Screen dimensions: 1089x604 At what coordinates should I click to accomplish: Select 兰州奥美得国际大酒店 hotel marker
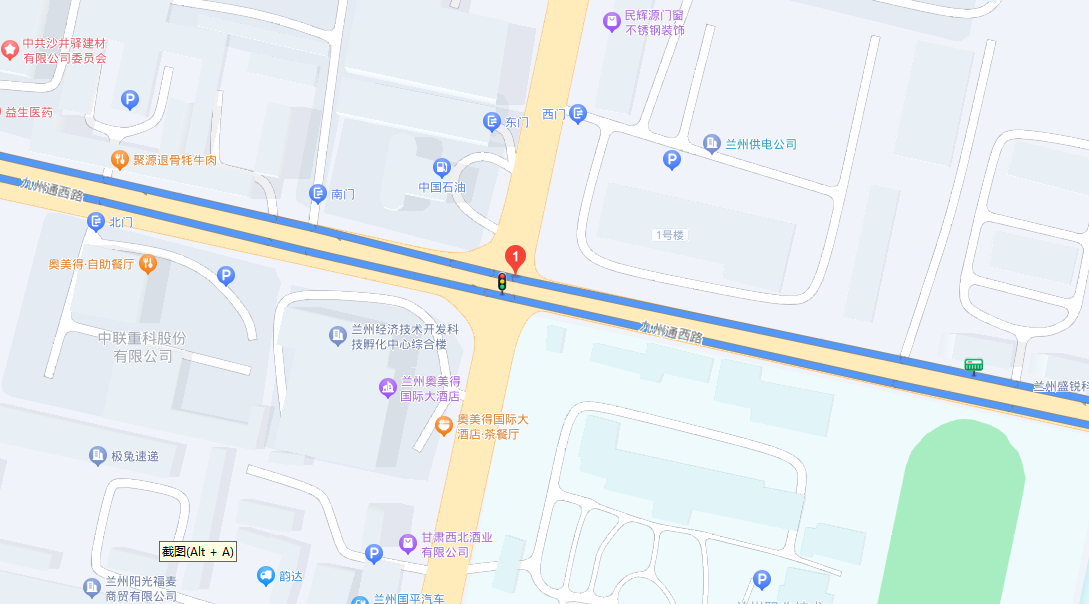click(388, 387)
